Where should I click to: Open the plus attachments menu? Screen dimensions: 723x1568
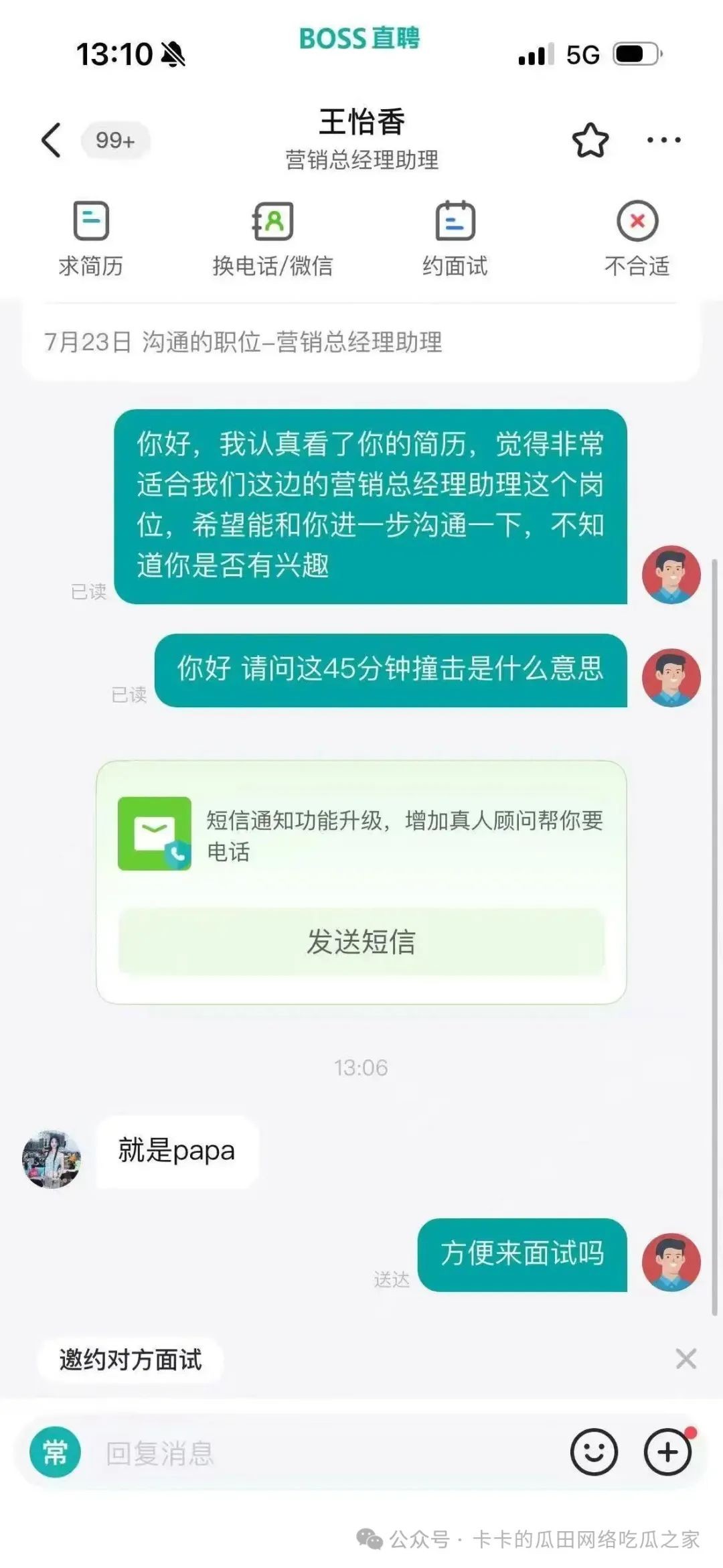pyautogui.click(x=667, y=1452)
